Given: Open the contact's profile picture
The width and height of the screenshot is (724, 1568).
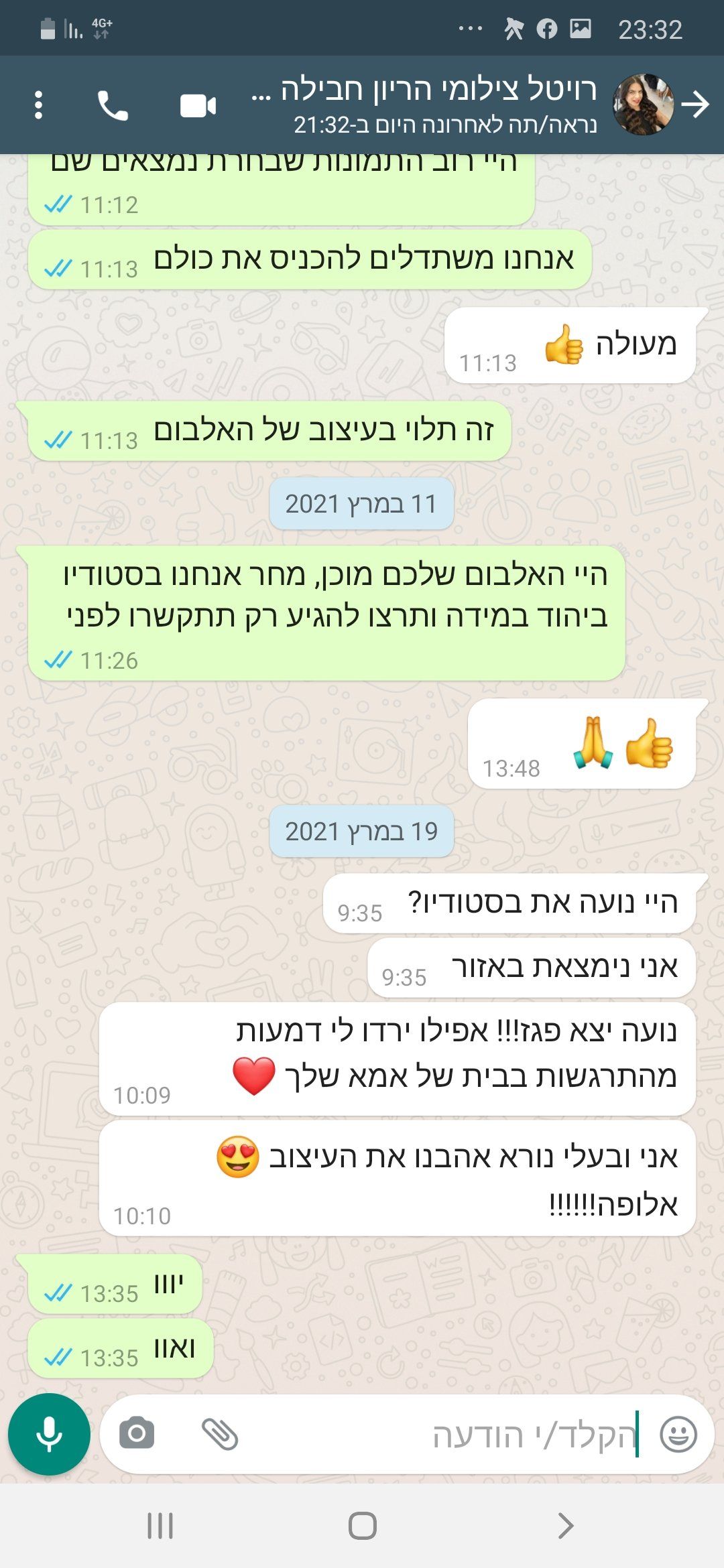Looking at the screenshot, I should (x=643, y=105).
